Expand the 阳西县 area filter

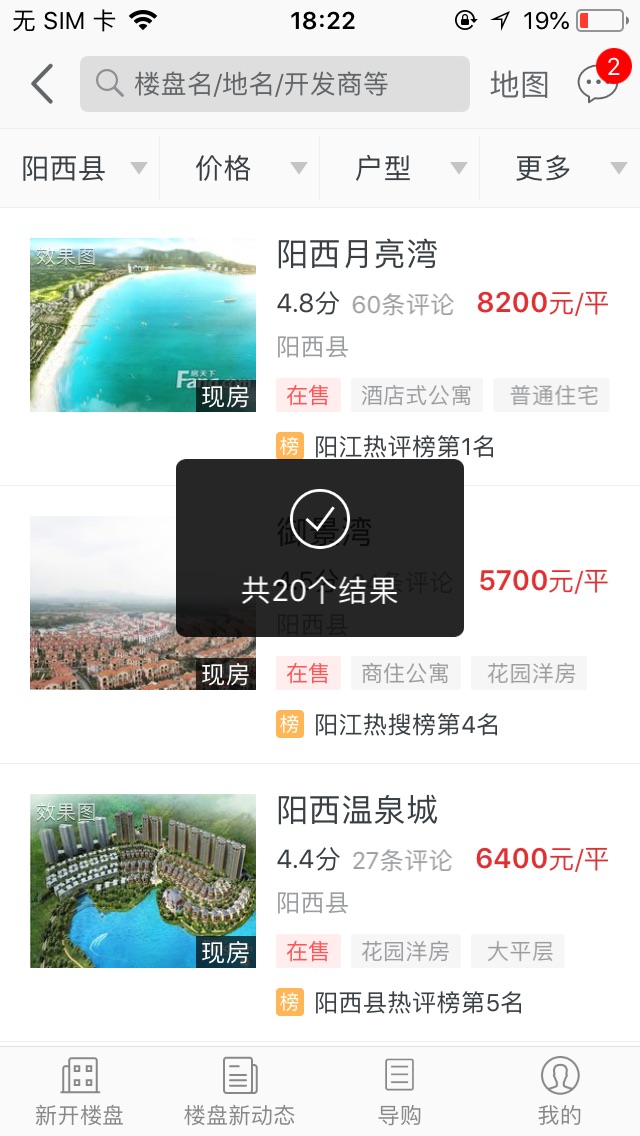[80, 168]
